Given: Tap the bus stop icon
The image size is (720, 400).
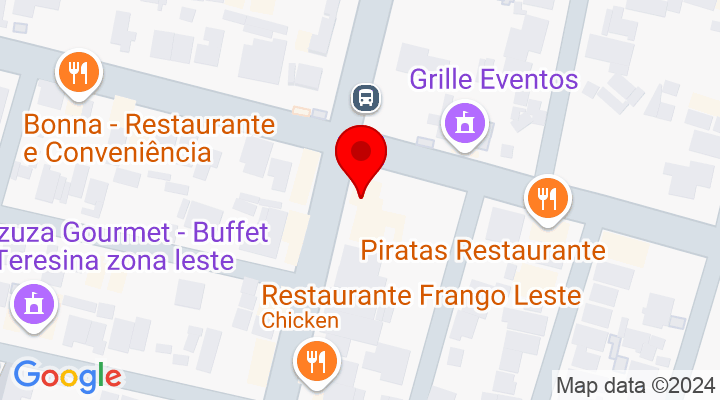Looking at the screenshot, I should tap(366, 97).
